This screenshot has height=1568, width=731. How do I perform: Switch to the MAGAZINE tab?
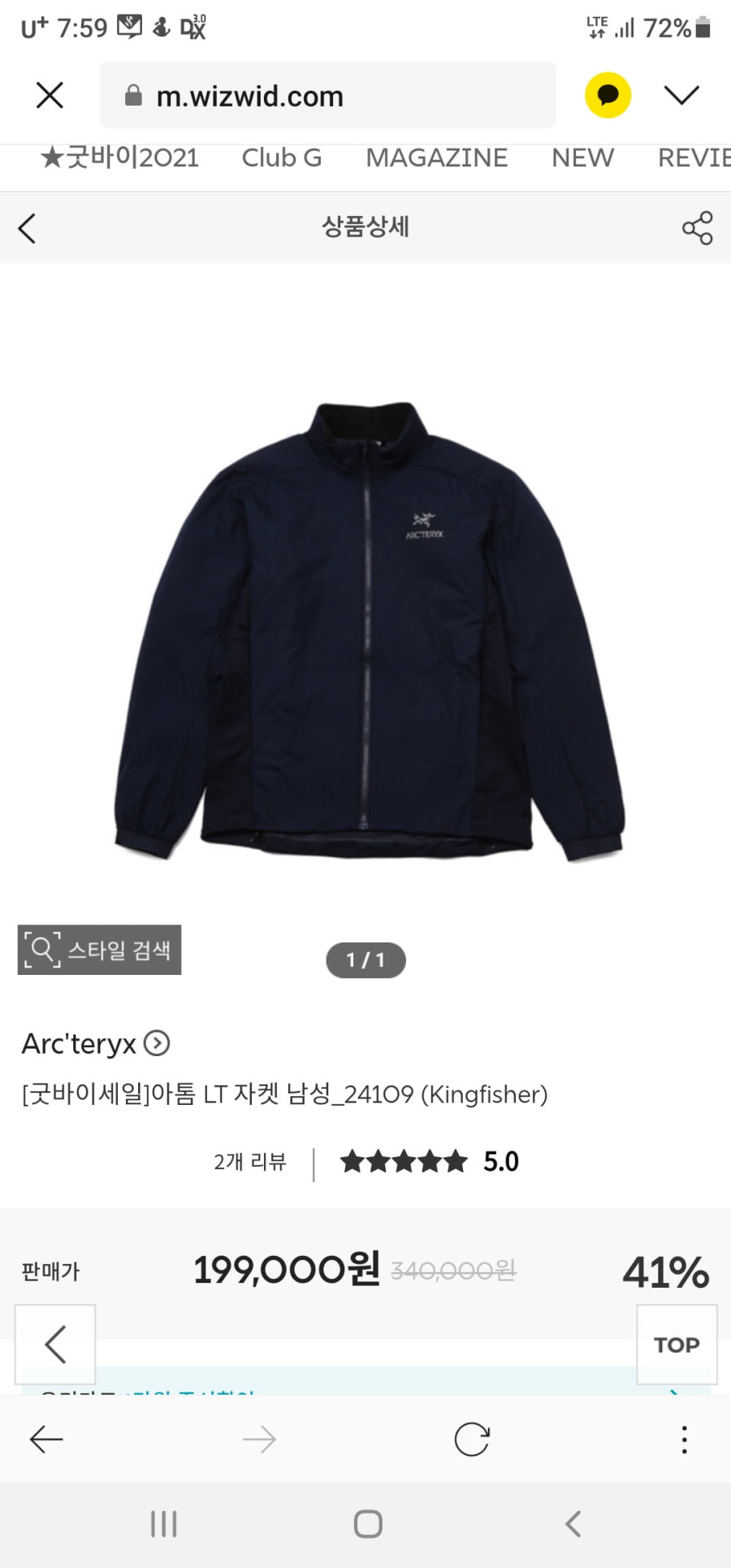(x=436, y=158)
